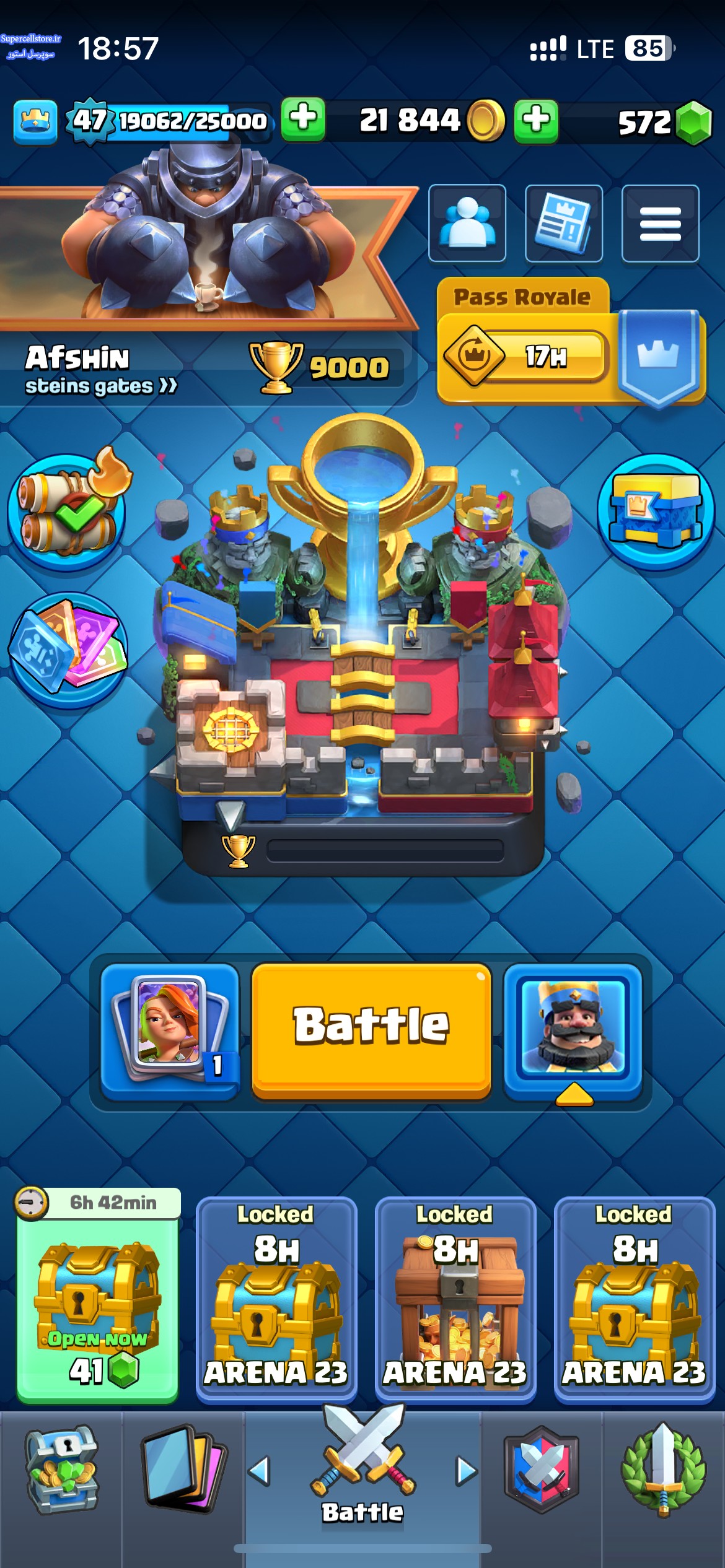Switch to the Cards collection tab

coord(183,1470)
